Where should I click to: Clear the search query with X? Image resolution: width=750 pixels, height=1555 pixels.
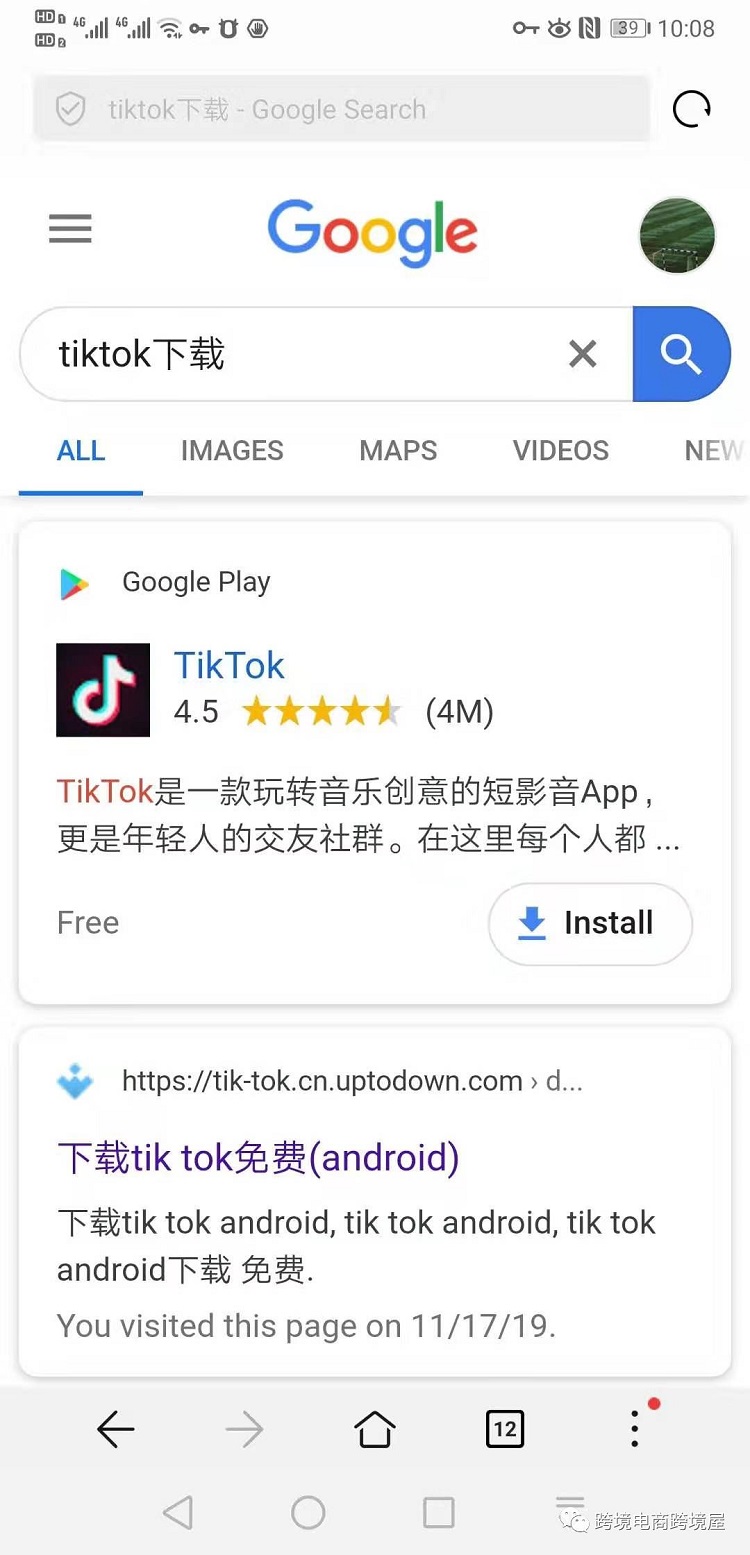pyautogui.click(x=582, y=354)
